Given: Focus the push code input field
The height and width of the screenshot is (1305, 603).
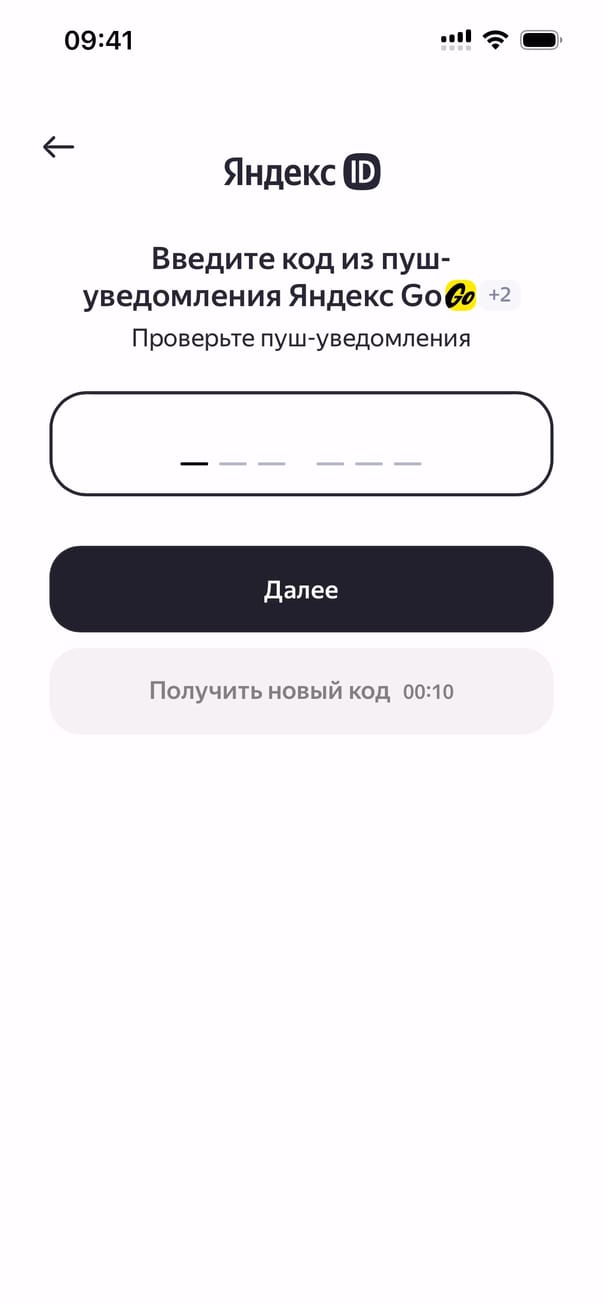Looking at the screenshot, I should 301,444.
